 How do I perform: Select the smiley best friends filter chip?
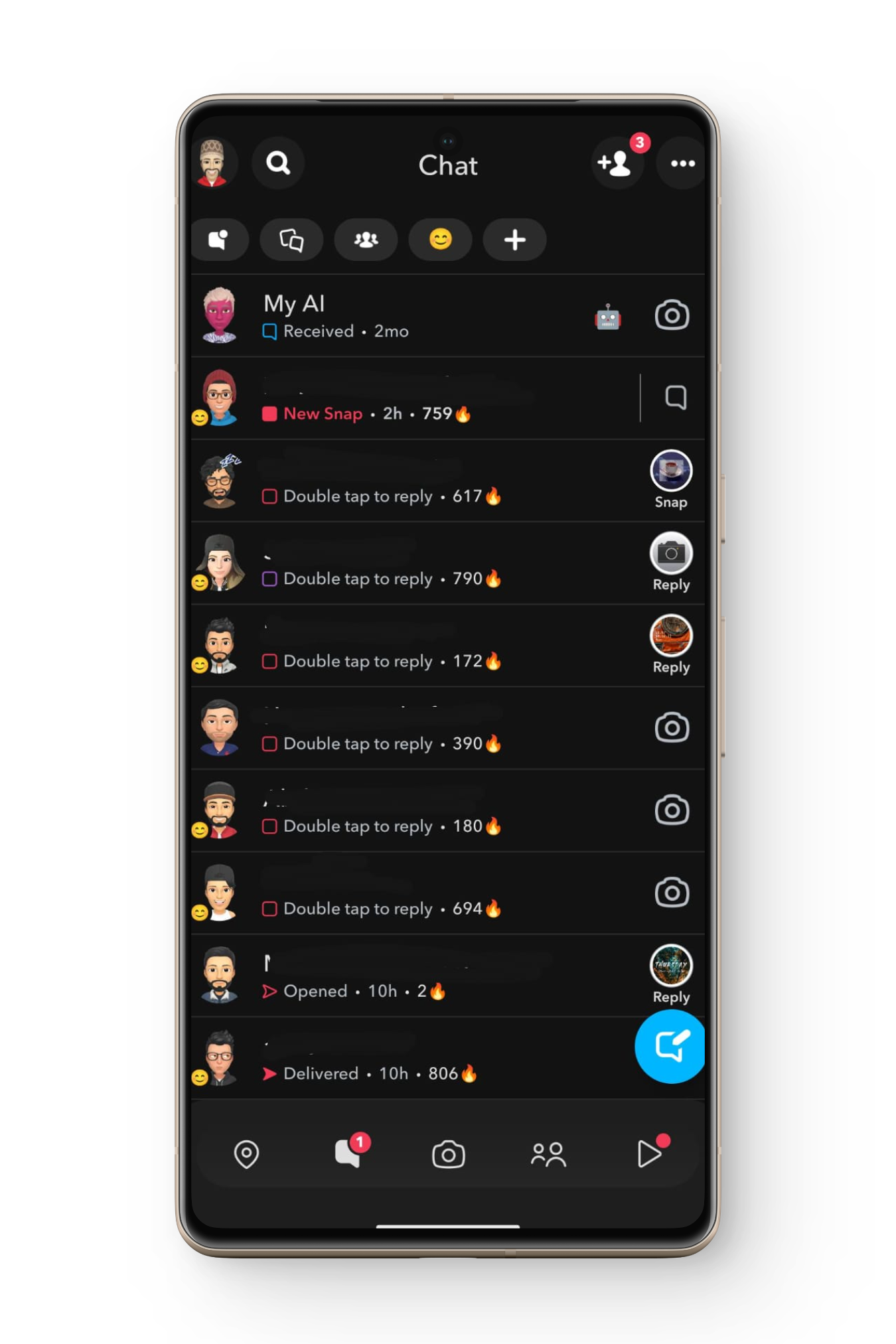coord(440,240)
